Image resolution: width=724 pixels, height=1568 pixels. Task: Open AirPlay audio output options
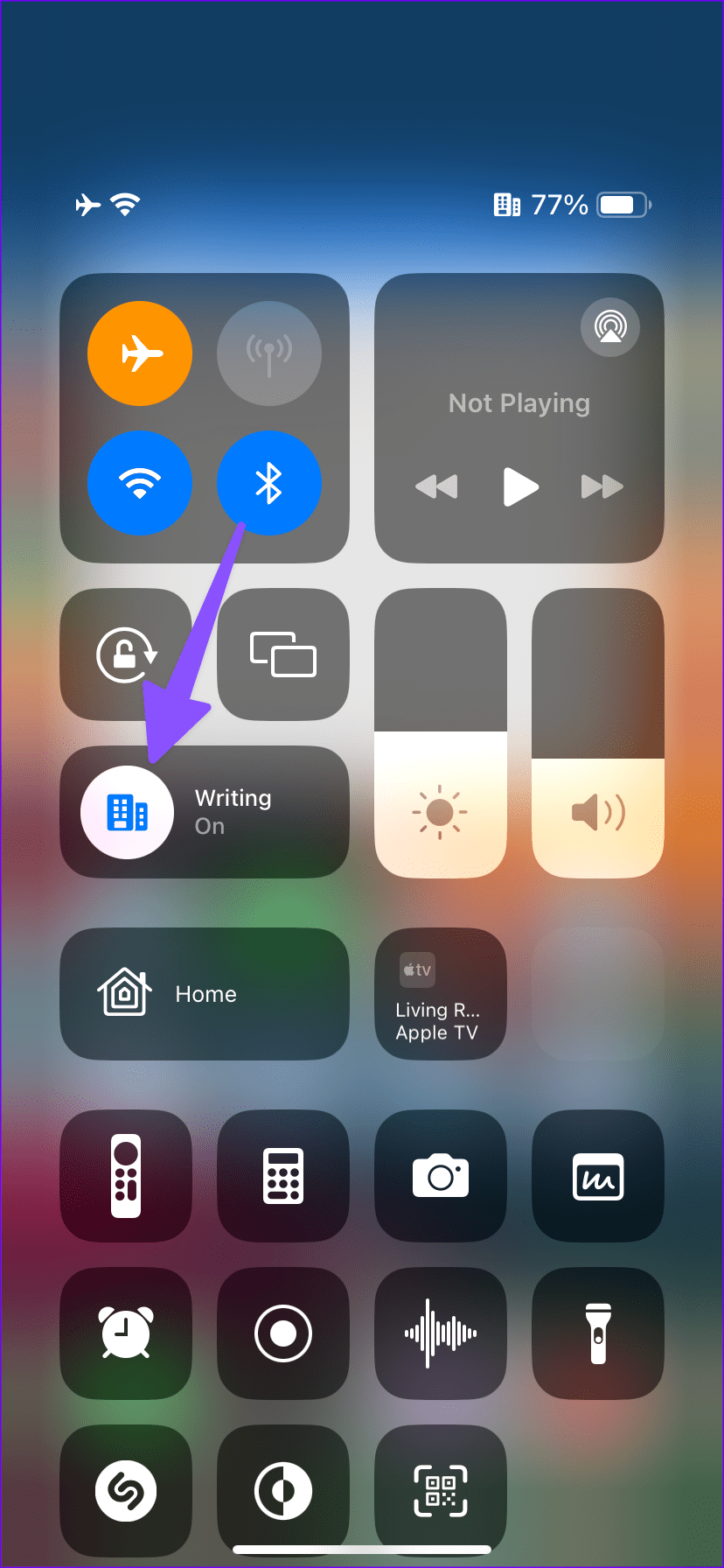612,327
